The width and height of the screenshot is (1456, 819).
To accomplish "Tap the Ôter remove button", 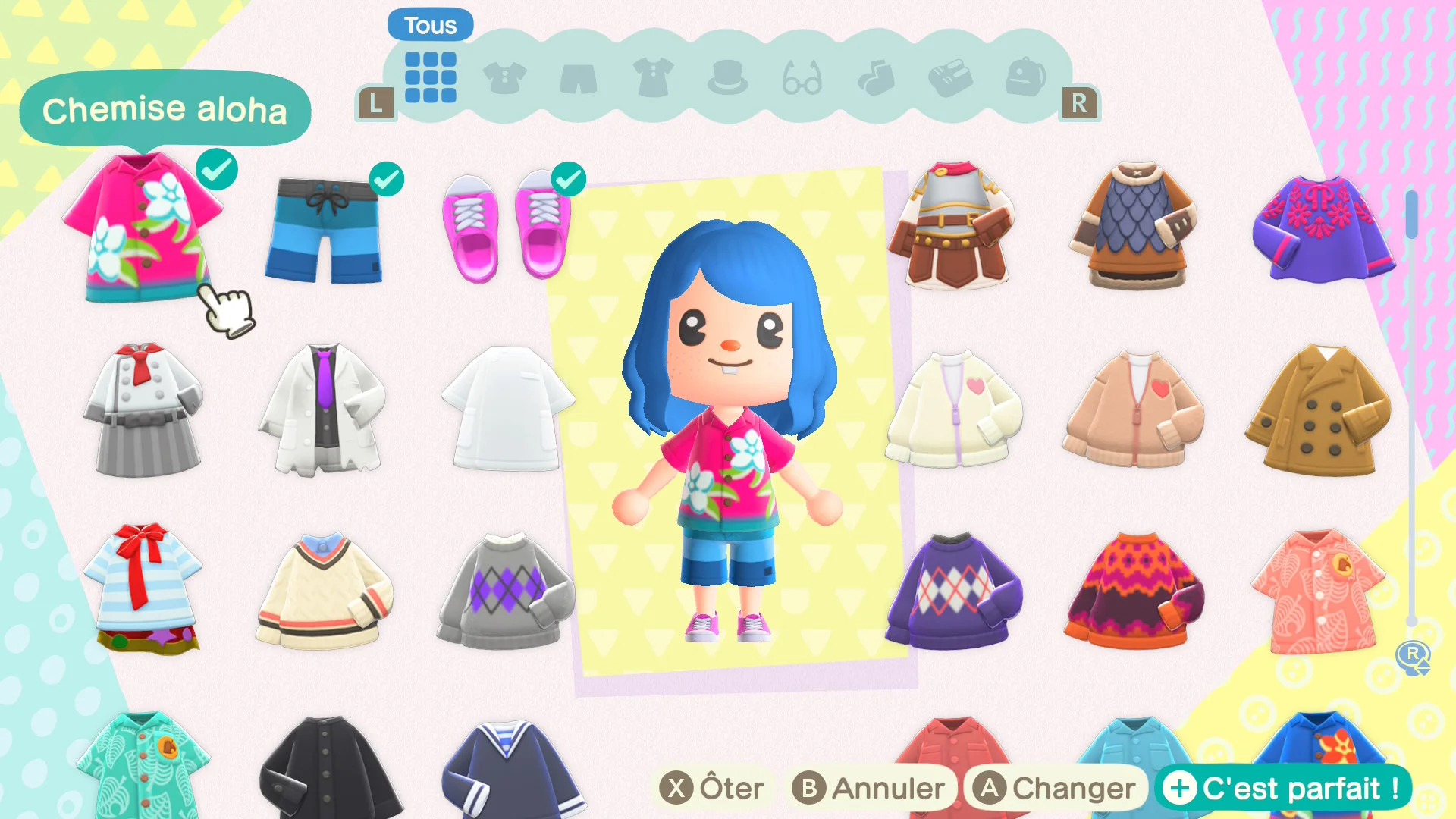I will [x=711, y=789].
